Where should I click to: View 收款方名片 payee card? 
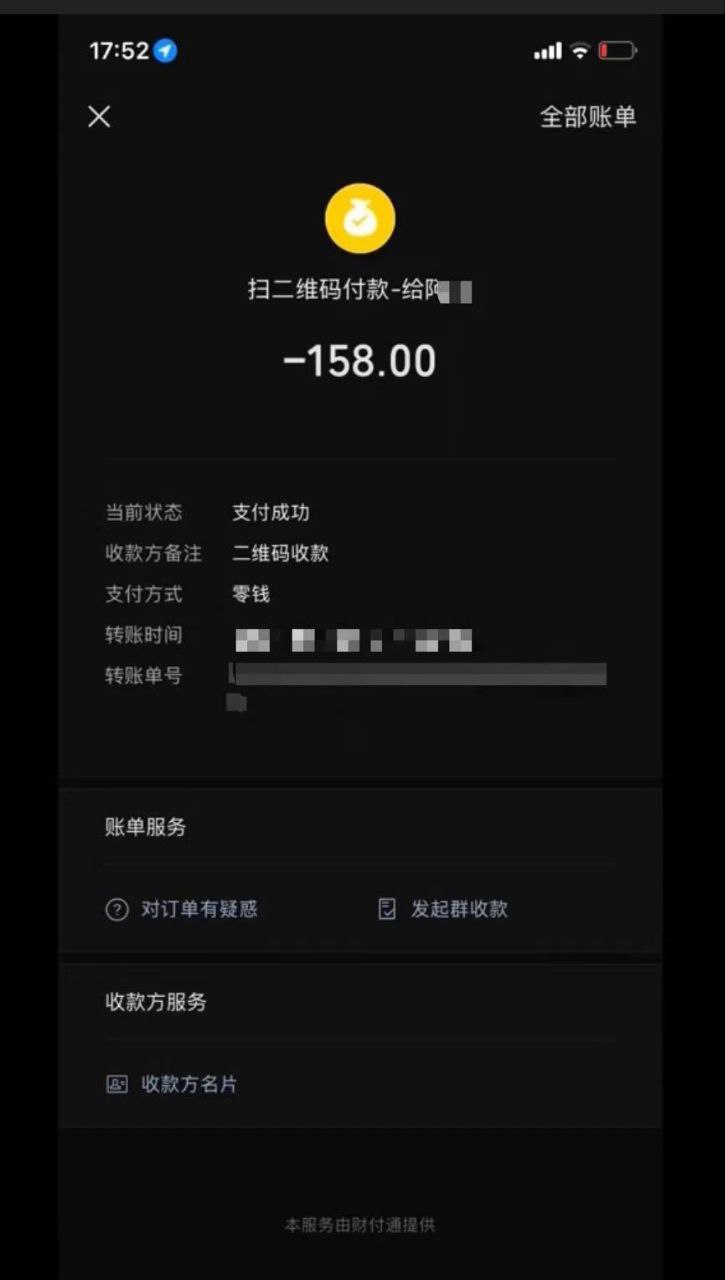172,1084
